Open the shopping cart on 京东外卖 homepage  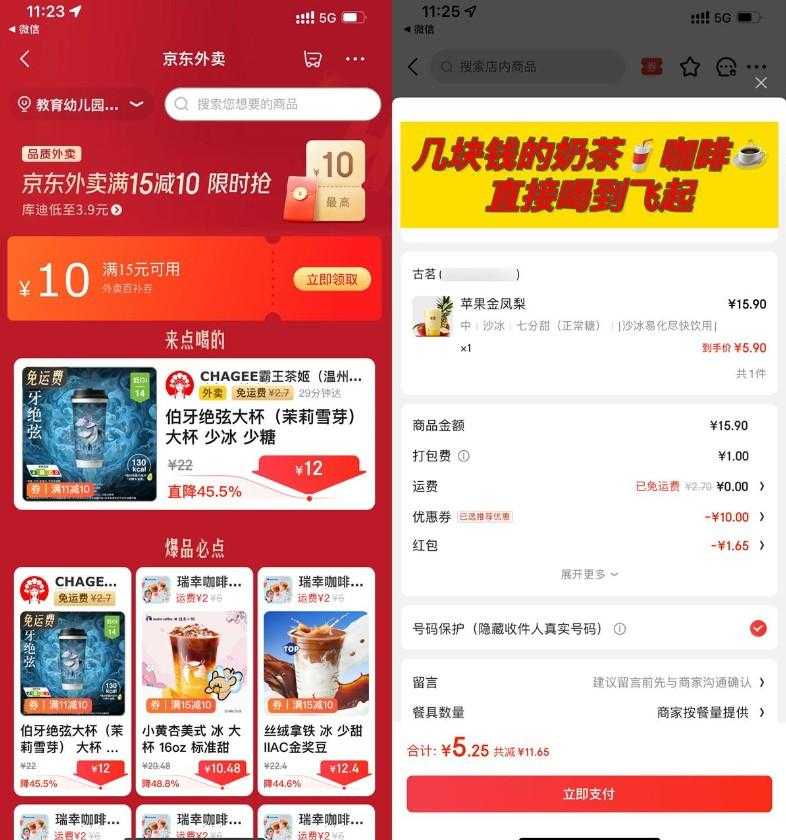313,59
